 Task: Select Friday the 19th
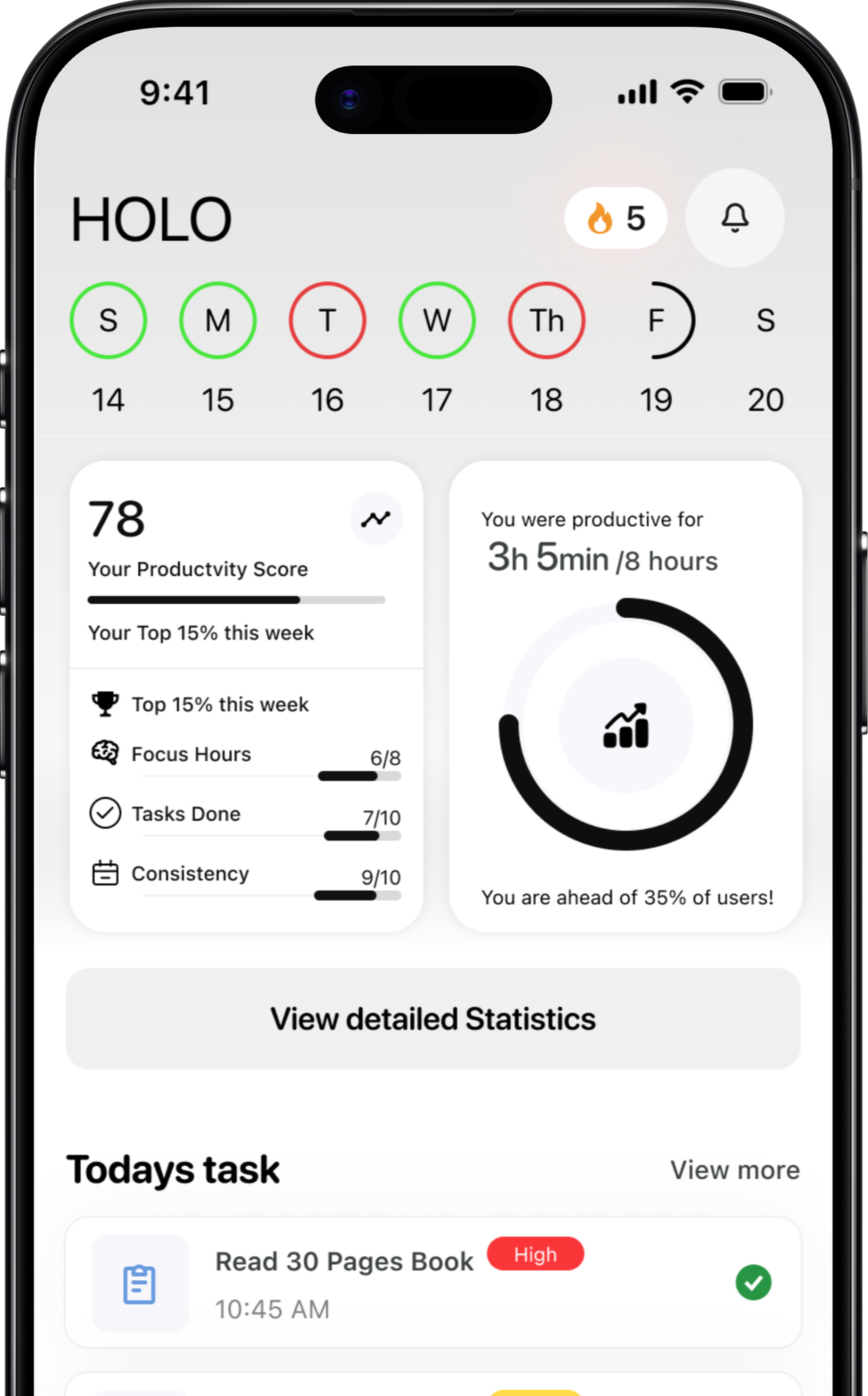coord(656,320)
